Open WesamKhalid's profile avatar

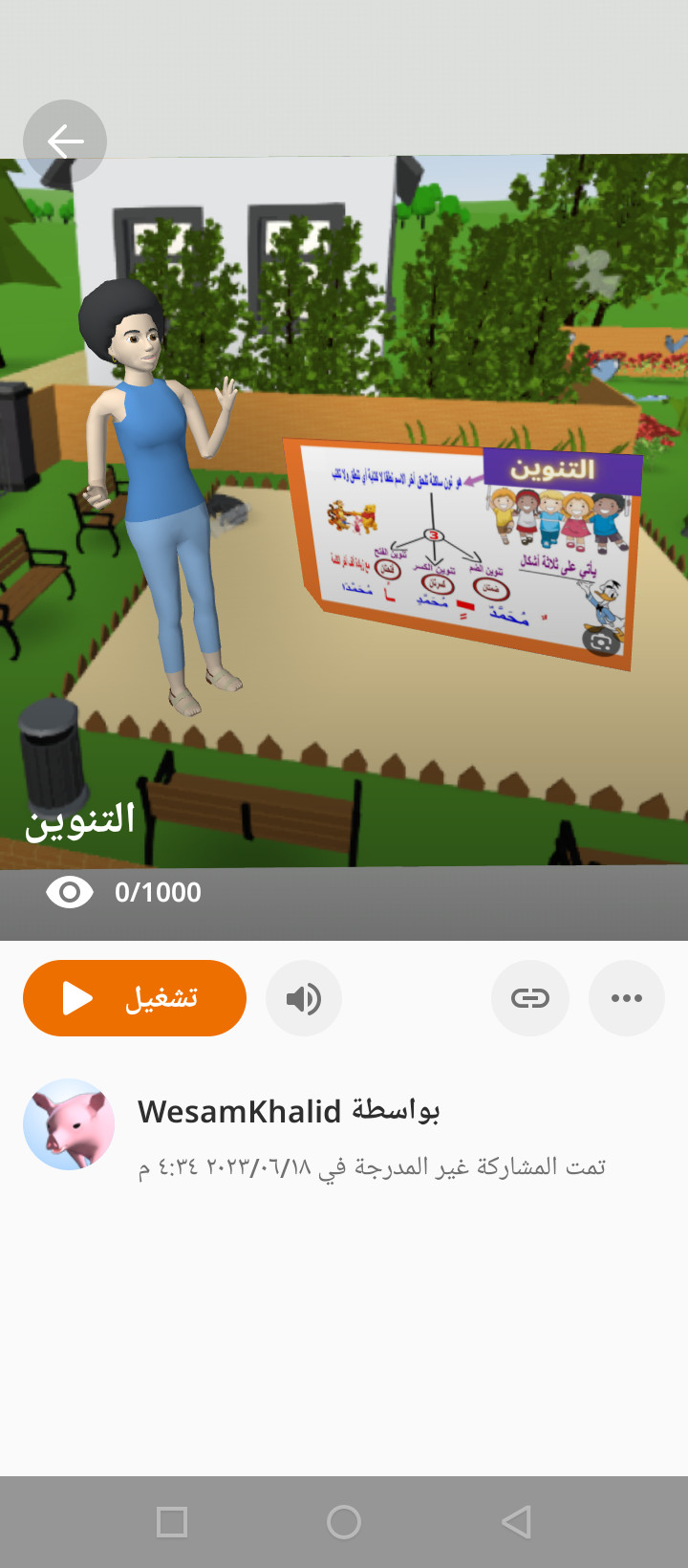69,1124
